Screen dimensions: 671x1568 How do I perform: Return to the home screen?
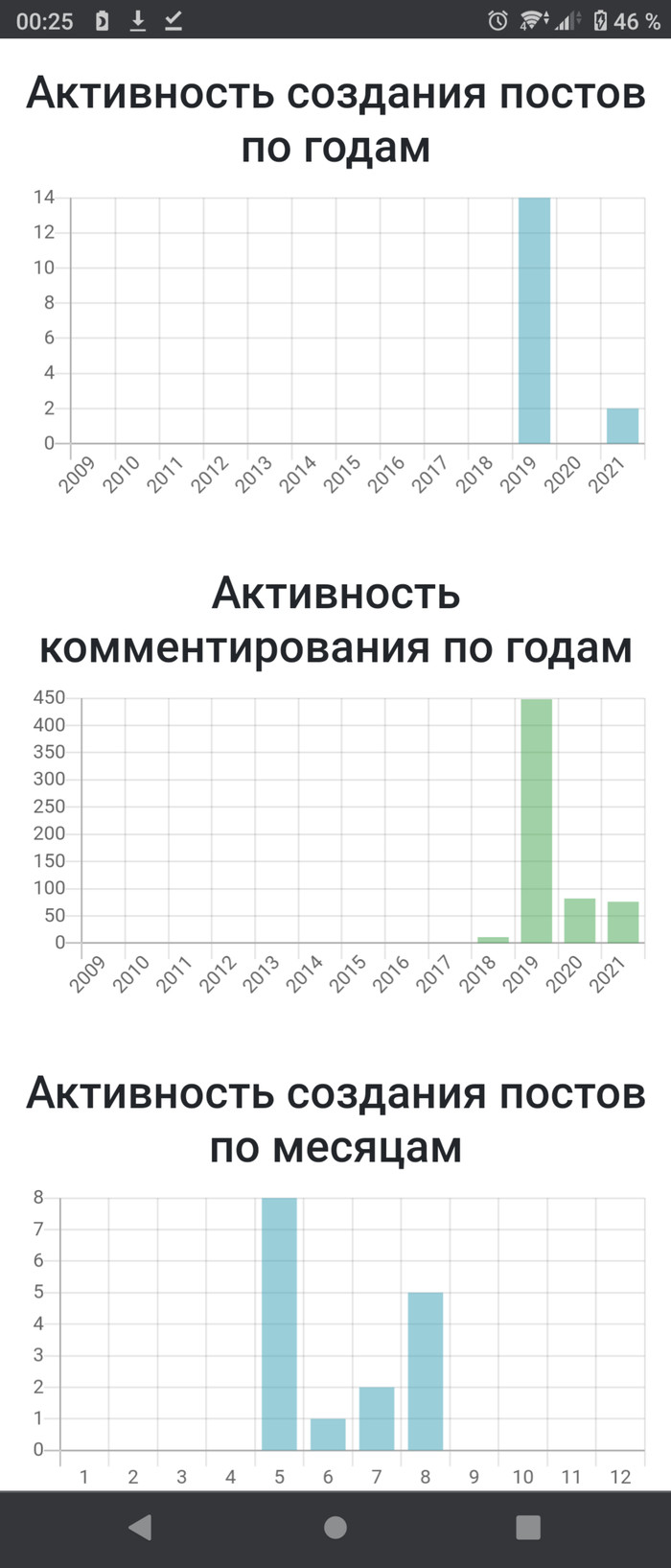pos(335,1527)
